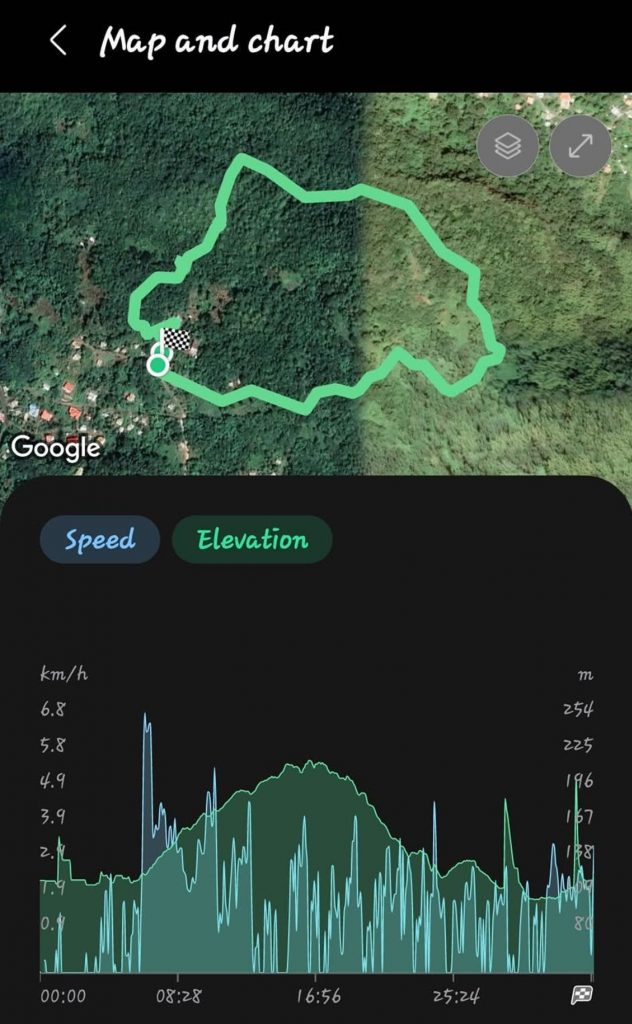Toggle the Elevation chart chip

click(252, 539)
